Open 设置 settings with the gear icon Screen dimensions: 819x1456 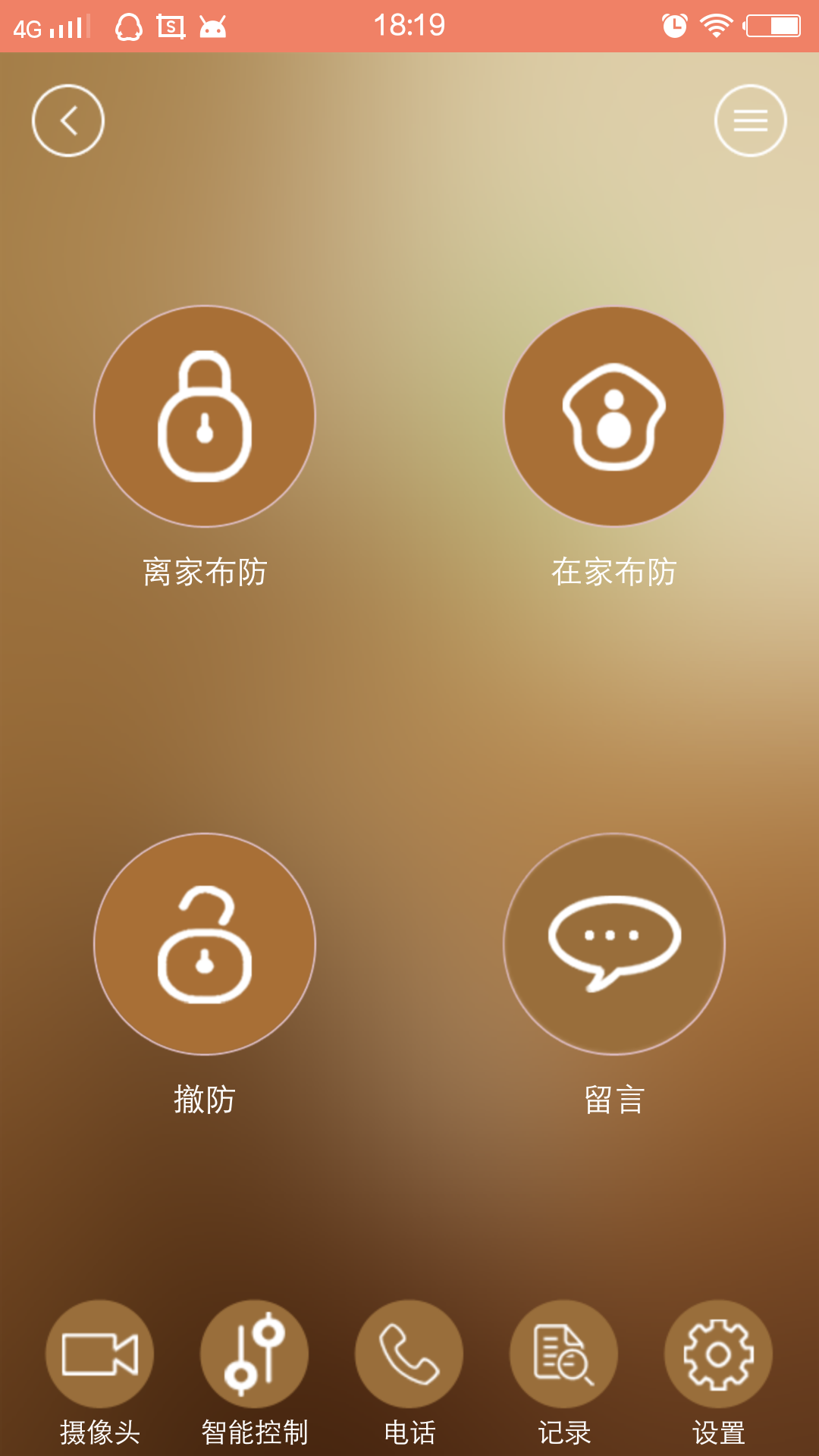tap(718, 1354)
